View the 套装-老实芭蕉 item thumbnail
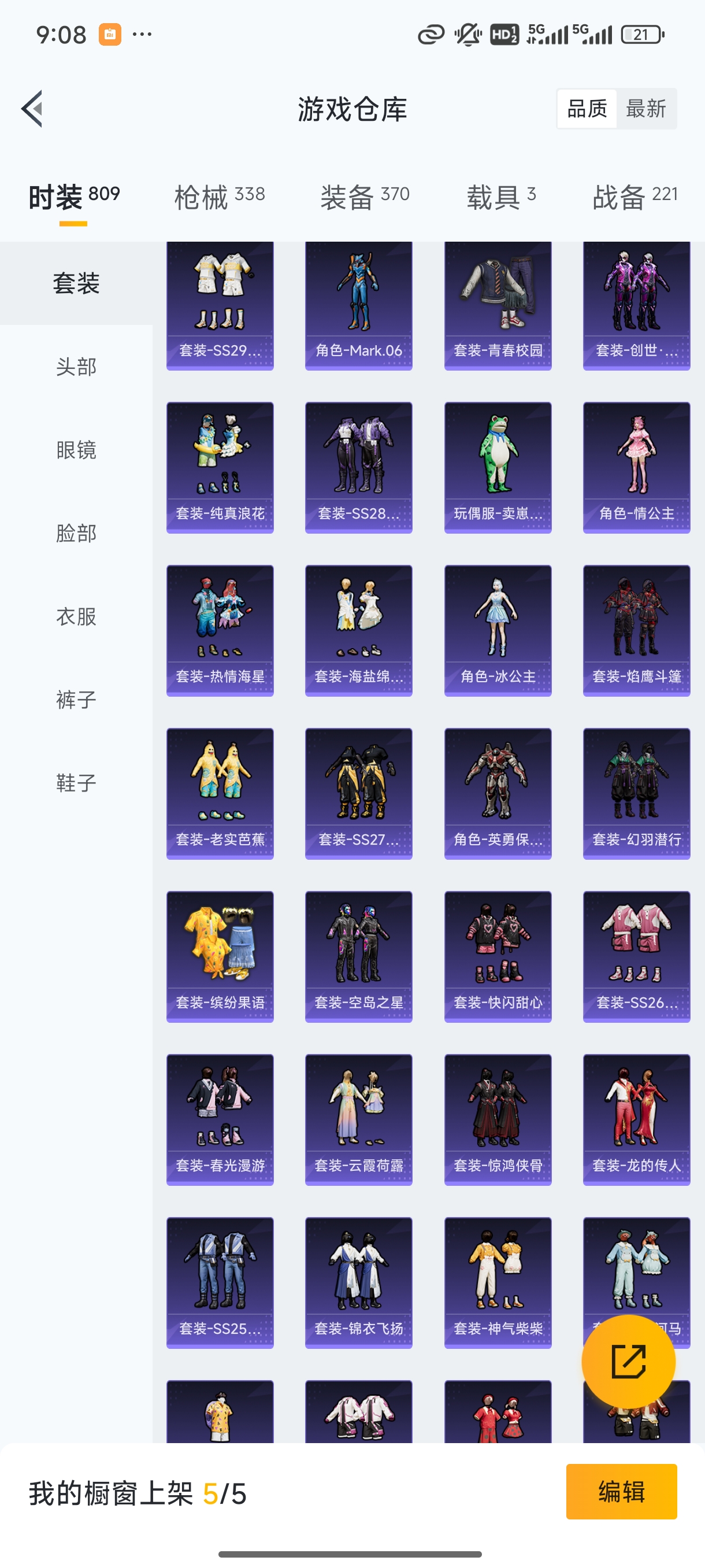The width and height of the screenshot is (705, 1568). [x=220, y=792]
